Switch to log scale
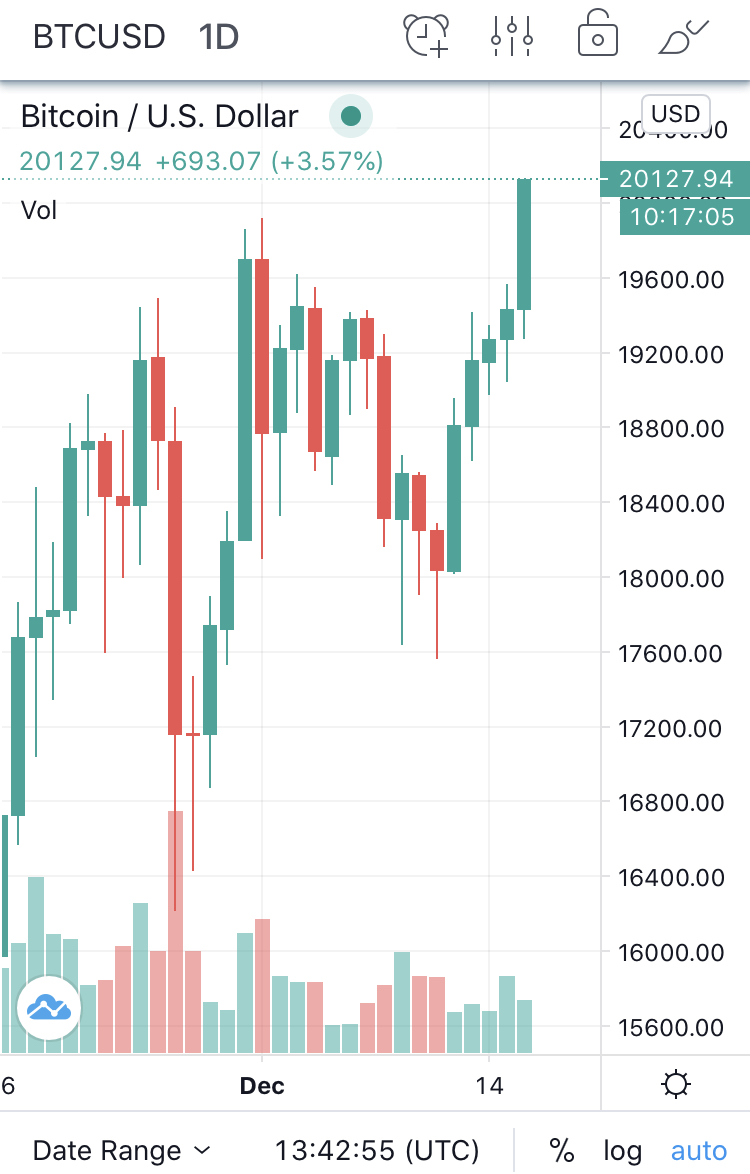This screenshot has width=750, height=1174. pyautogui.click(x=621, y=1150)
